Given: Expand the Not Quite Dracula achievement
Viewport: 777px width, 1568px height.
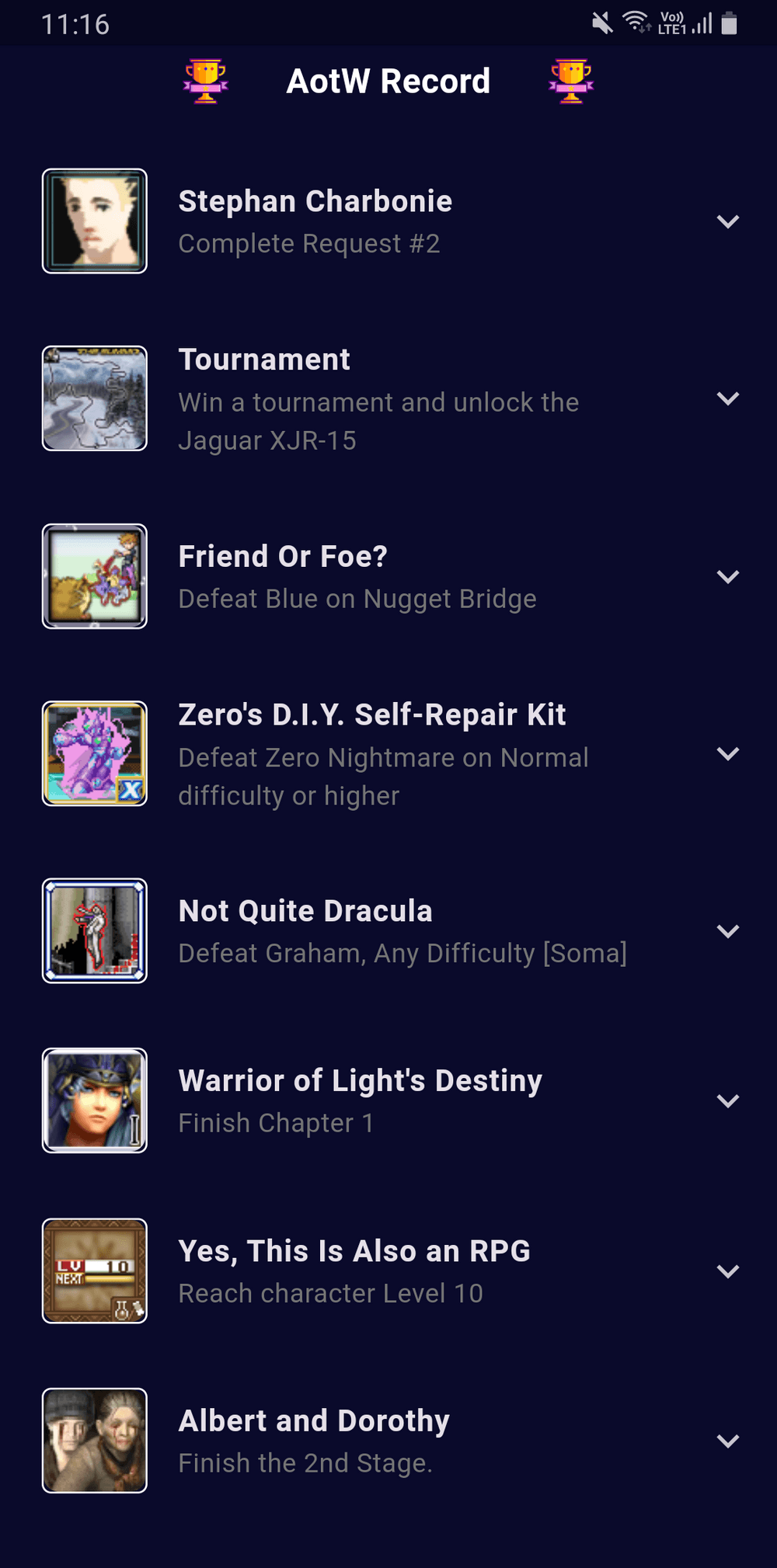Looking at the screenshot, I should (727, 931).
